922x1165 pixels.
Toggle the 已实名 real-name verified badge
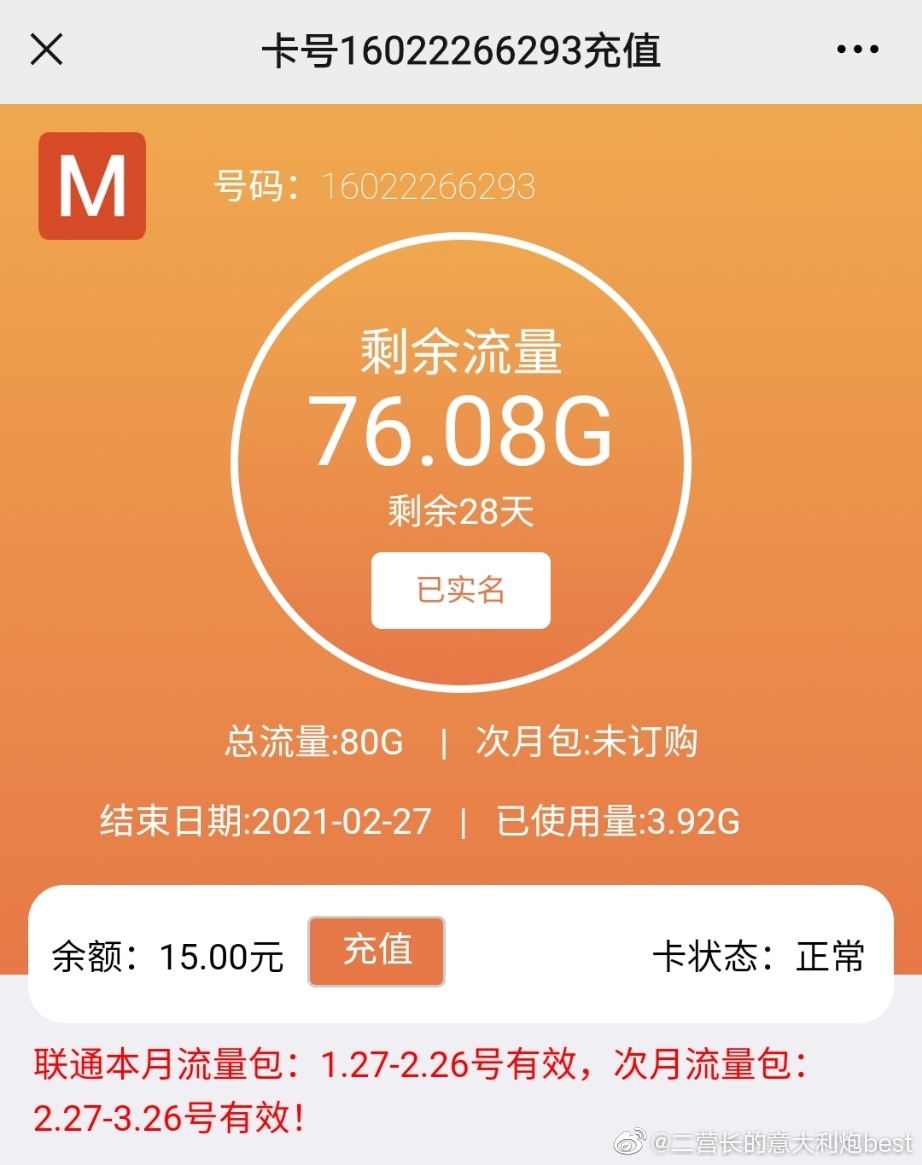460,591
